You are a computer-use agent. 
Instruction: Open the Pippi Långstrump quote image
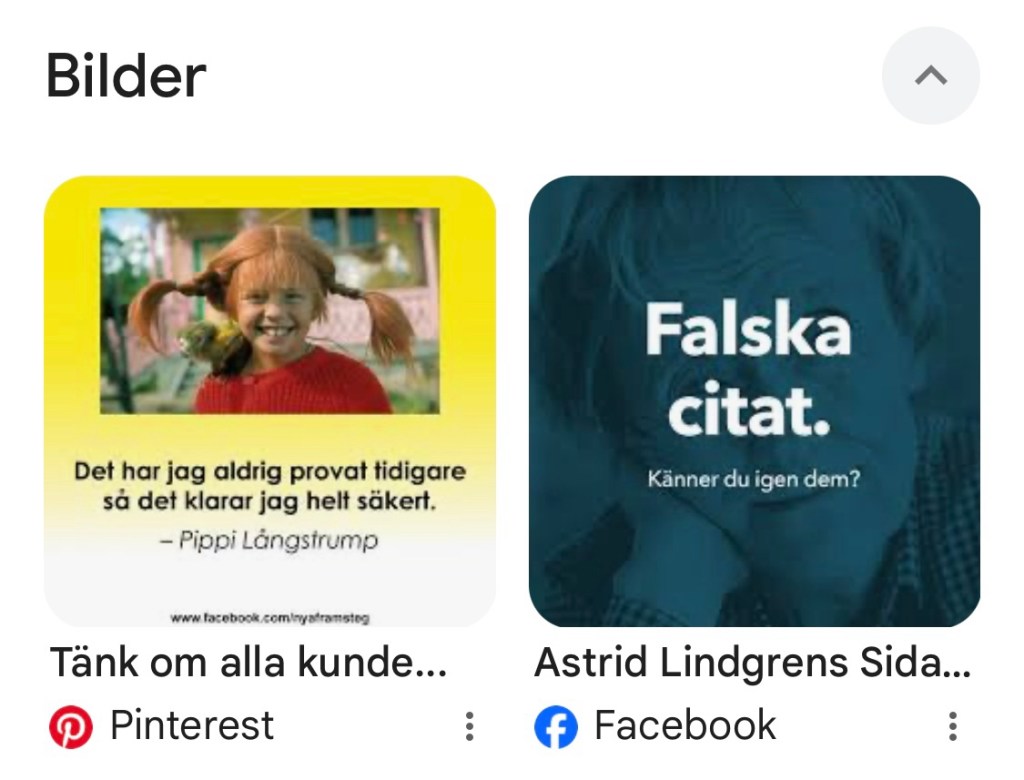[x=270, y=401]
